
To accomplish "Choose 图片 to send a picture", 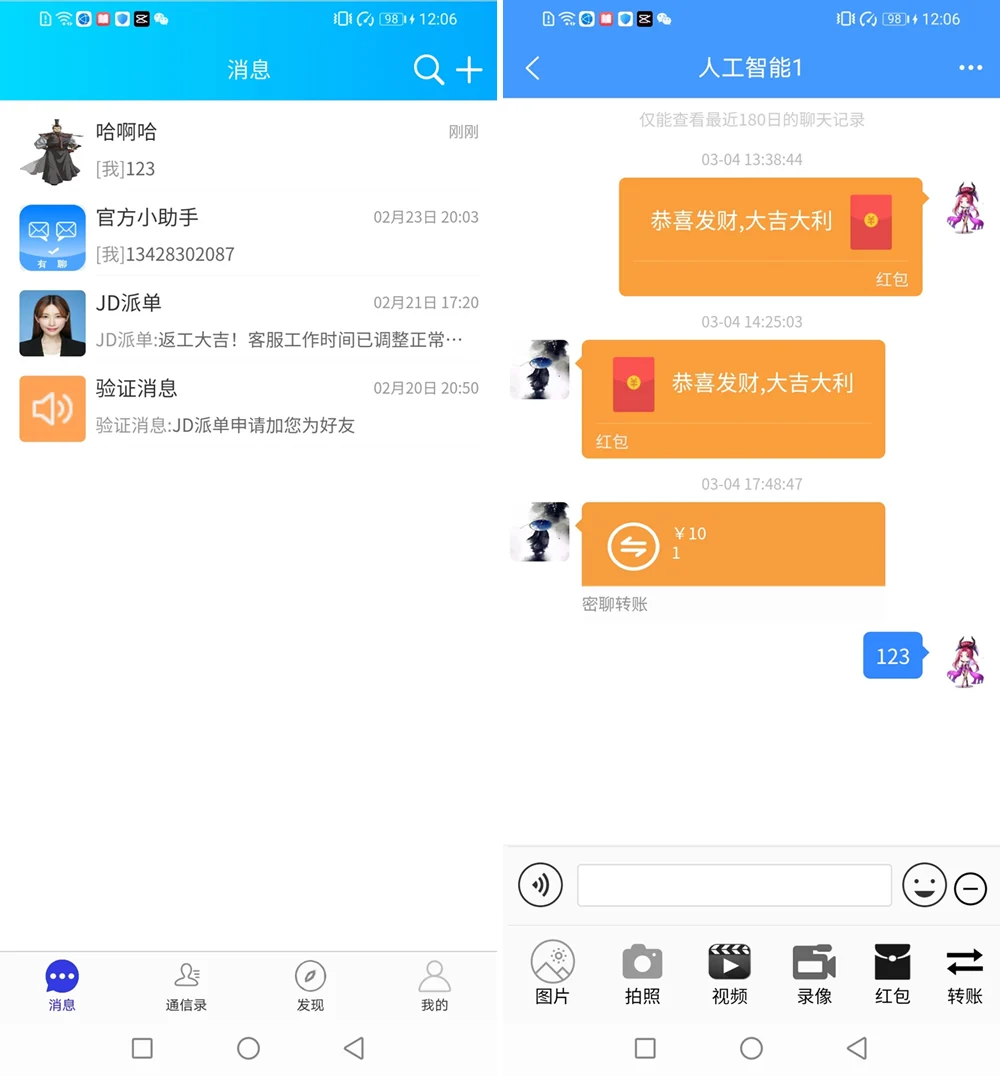I will [552, 972].
